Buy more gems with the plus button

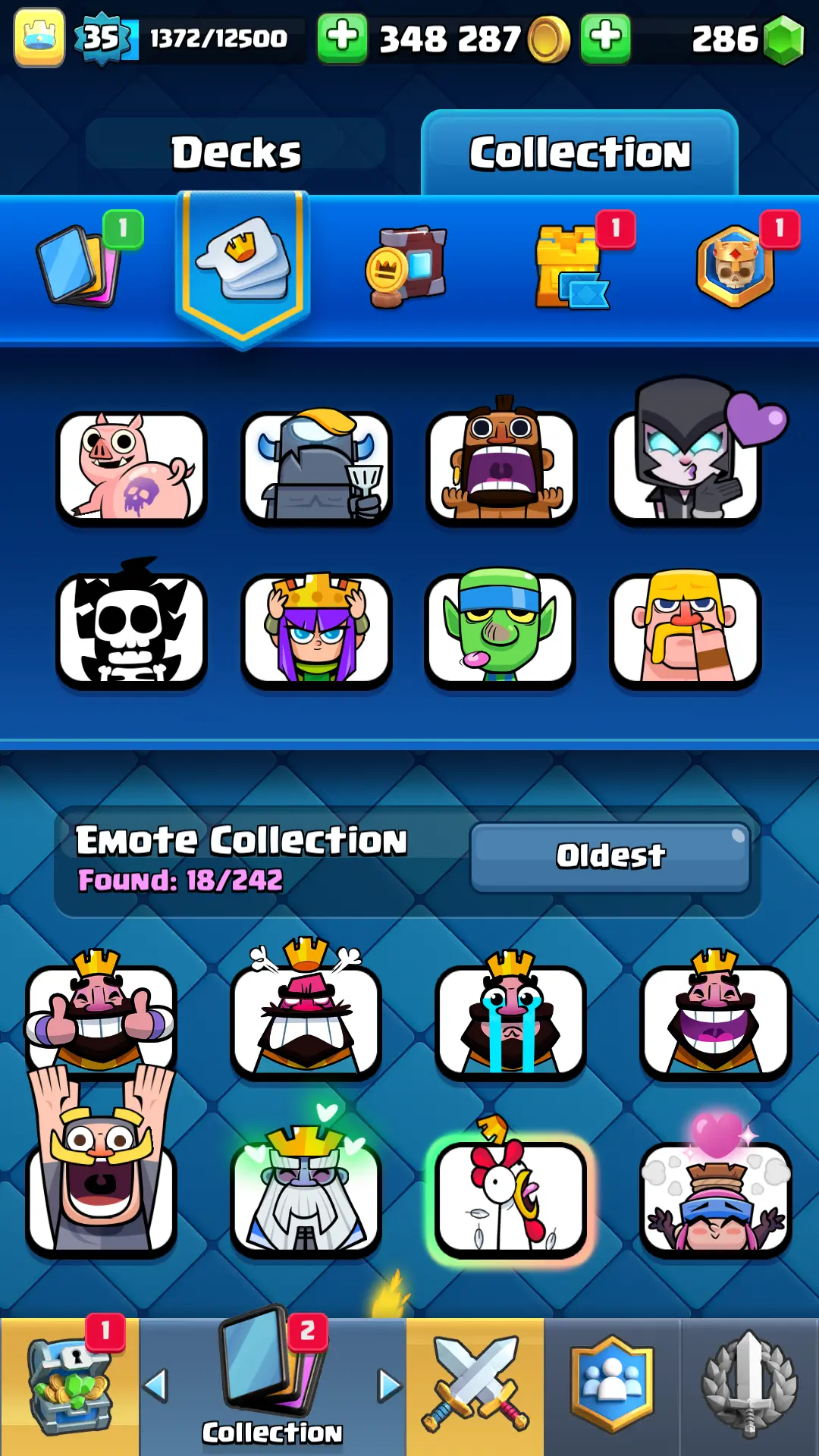coord(605,37)
